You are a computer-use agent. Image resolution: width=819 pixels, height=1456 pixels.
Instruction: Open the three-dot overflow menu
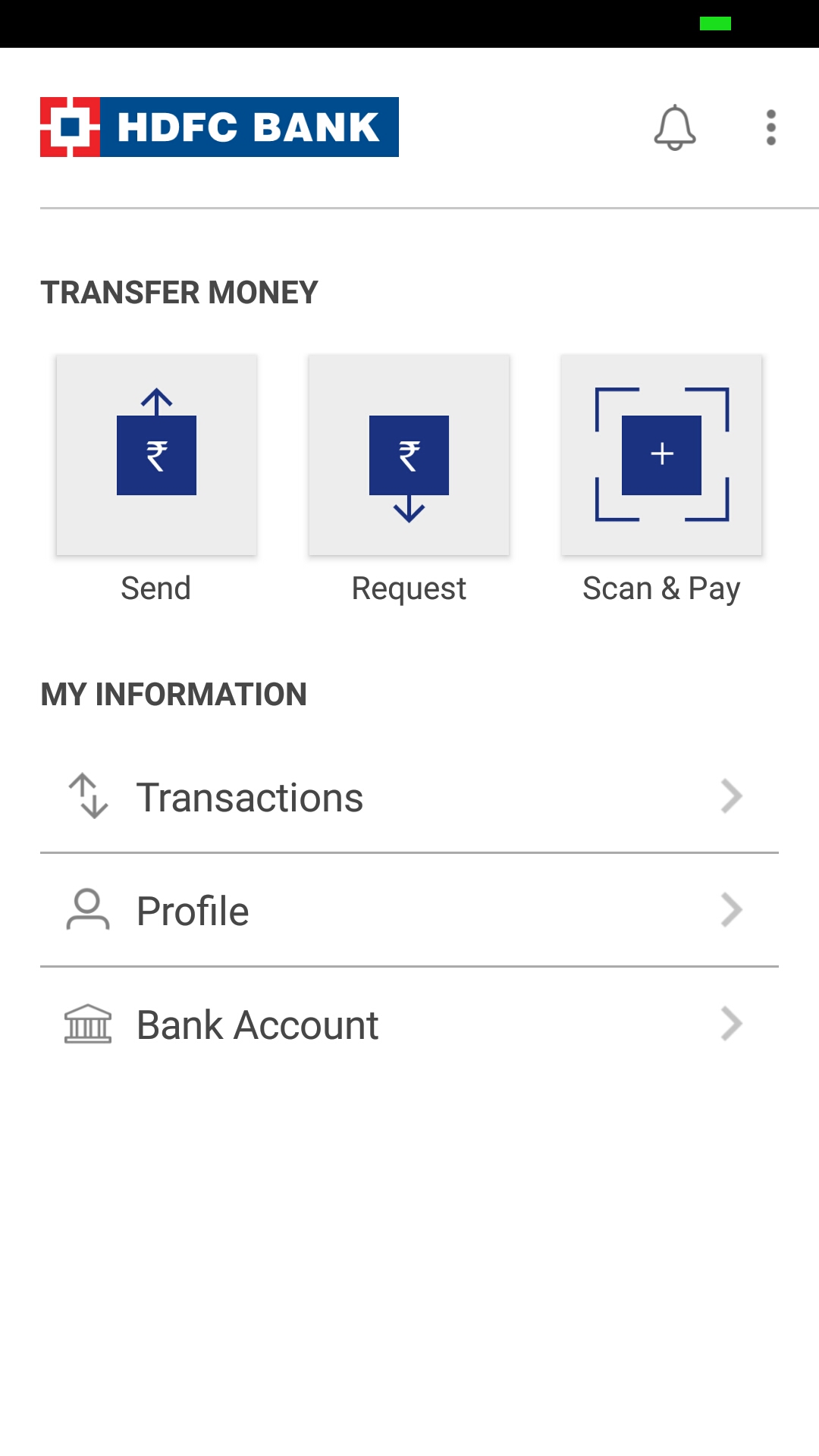[771, 127]
